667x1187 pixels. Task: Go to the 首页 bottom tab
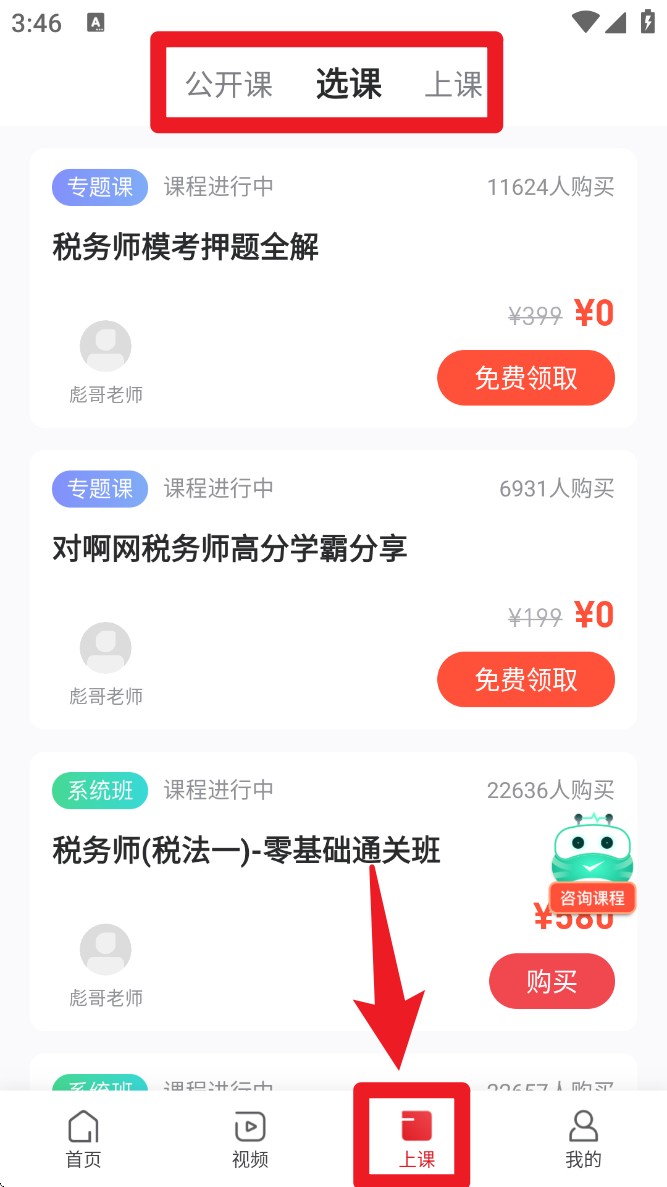pos(84,1140)
